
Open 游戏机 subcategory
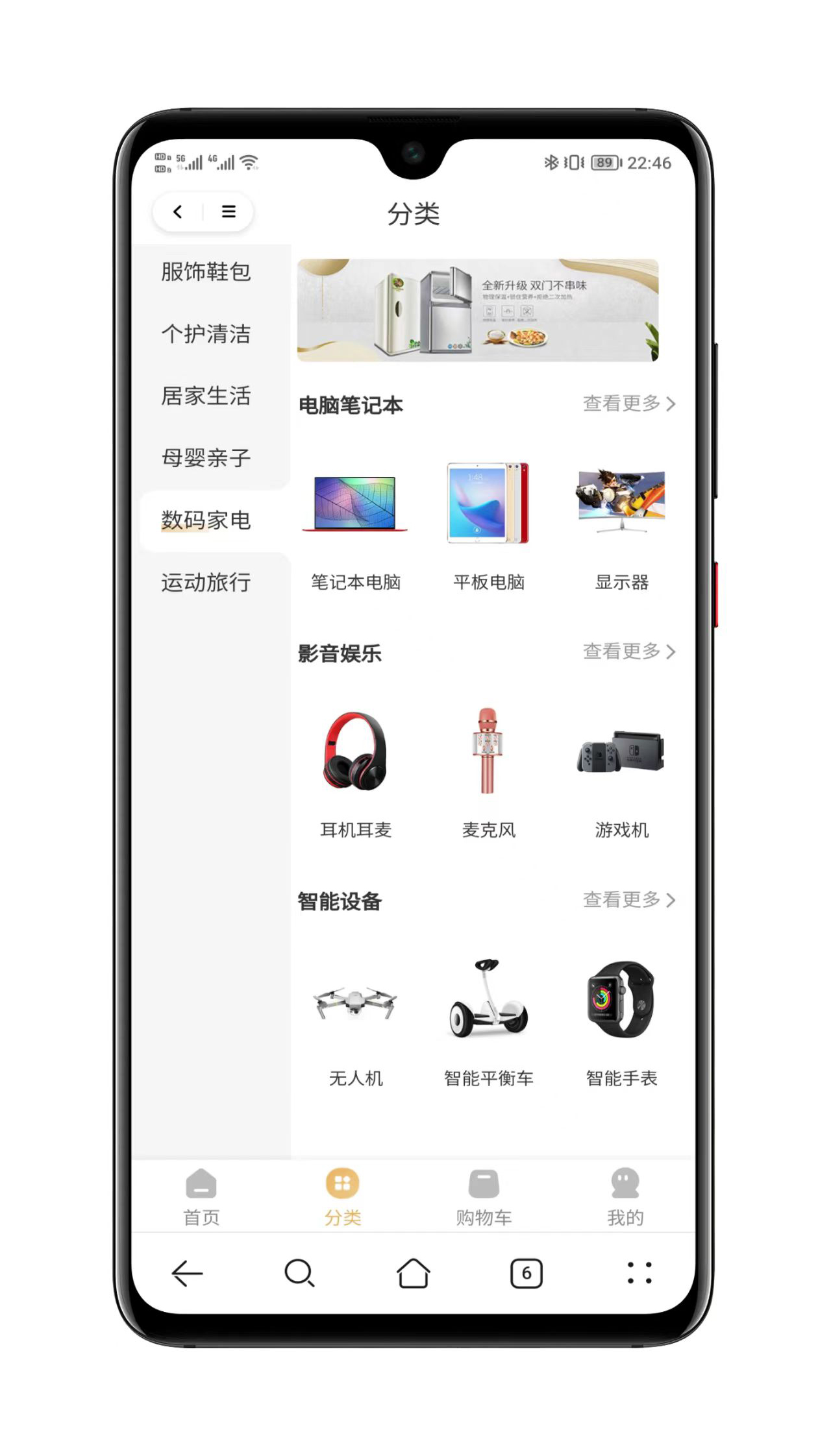click(x=621, y=772)
